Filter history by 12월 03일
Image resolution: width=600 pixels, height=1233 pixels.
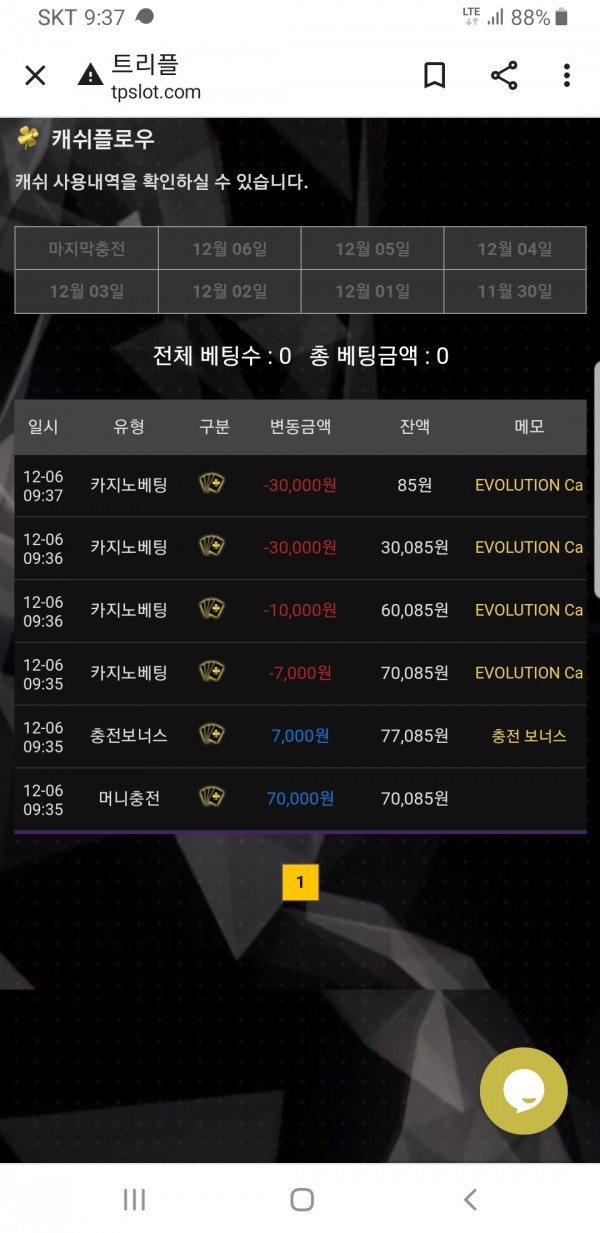tap(87, 292)
